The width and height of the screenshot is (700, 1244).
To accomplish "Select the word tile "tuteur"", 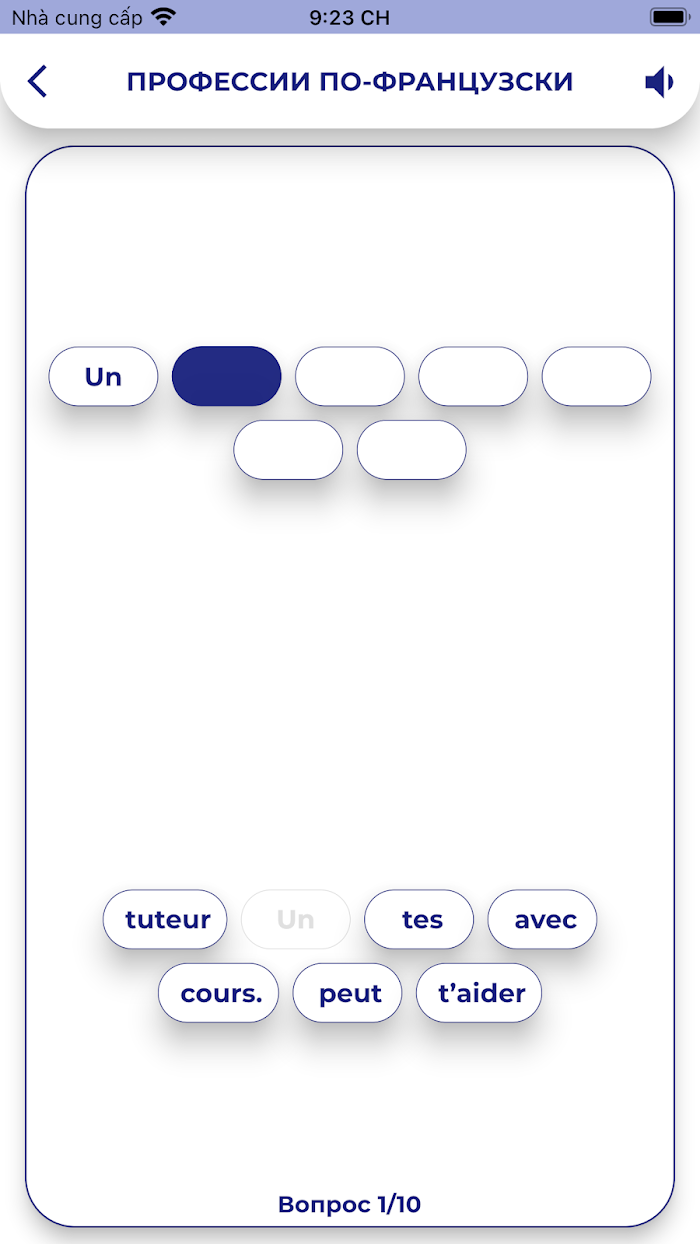I will pyautogui.click(x=165, y=919).
